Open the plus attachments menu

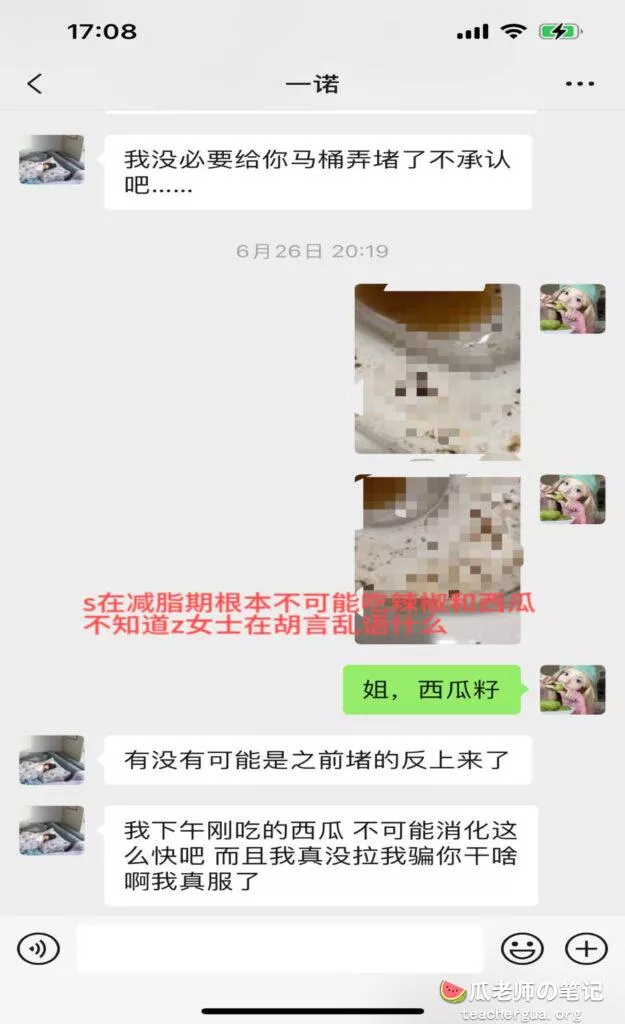pos(586,948)
